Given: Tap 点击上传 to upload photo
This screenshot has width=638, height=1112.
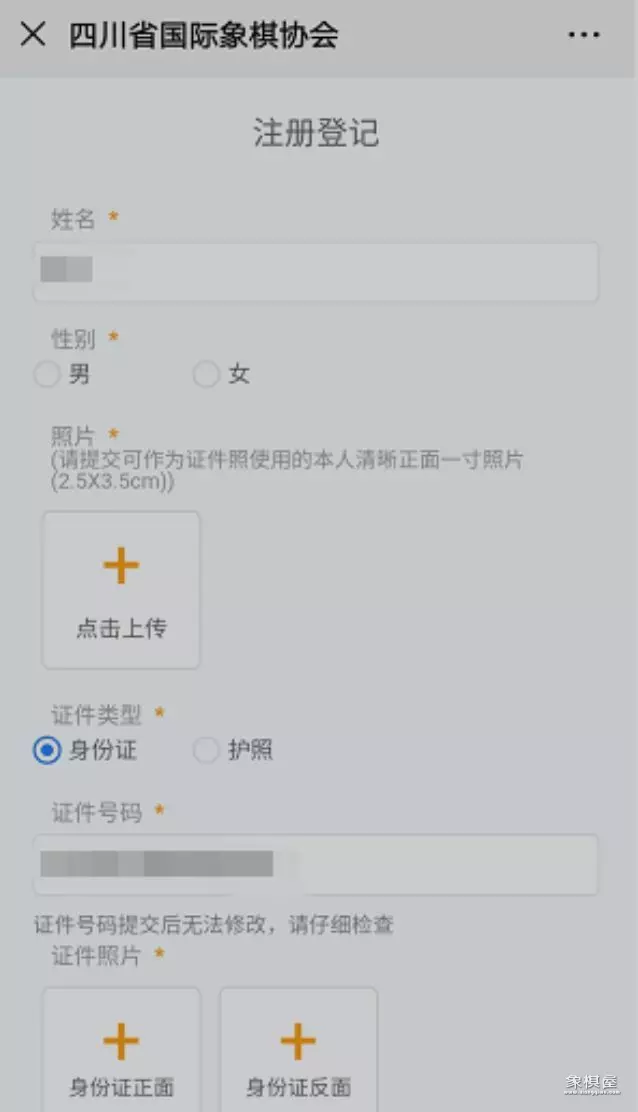Looking at the screenshot, I should click(x=121, y=589).
